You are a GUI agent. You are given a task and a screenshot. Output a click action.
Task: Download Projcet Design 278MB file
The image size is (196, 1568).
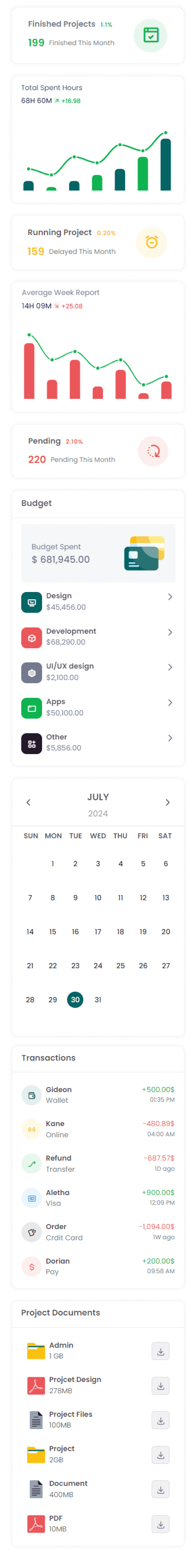(x=160, y=1386)
